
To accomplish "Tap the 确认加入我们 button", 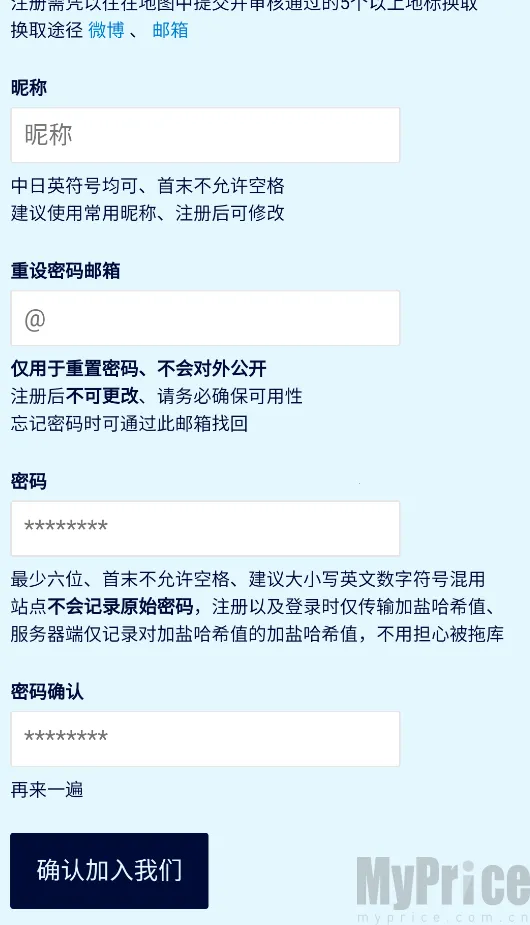I will point(109,871).
